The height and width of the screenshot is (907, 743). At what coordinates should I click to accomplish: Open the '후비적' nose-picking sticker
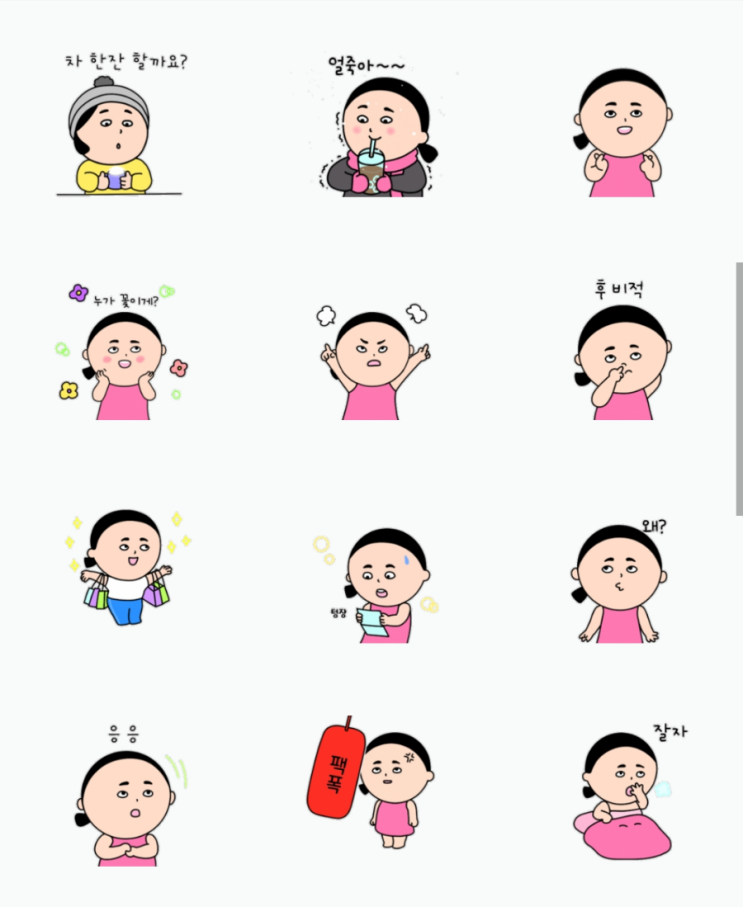click(623, 349)
